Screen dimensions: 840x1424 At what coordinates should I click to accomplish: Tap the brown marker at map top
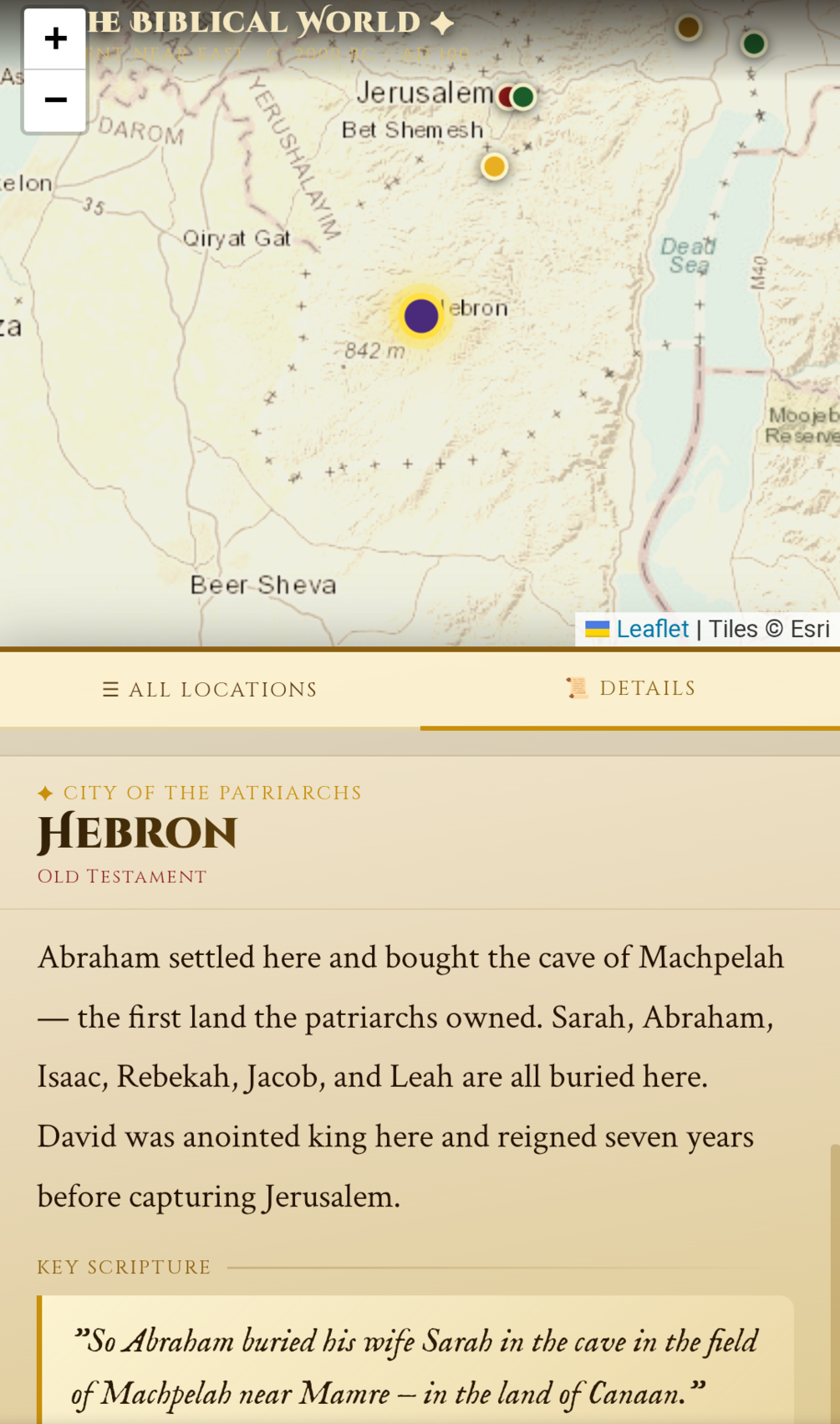click(688, 28)
